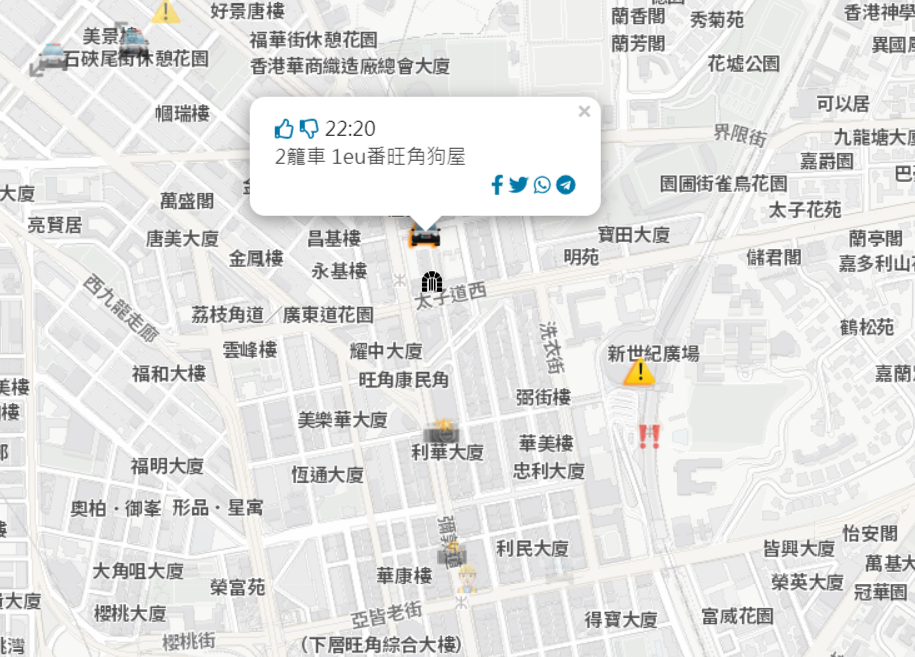Open the orange vehicle marker under the popup

click(425, 236)
